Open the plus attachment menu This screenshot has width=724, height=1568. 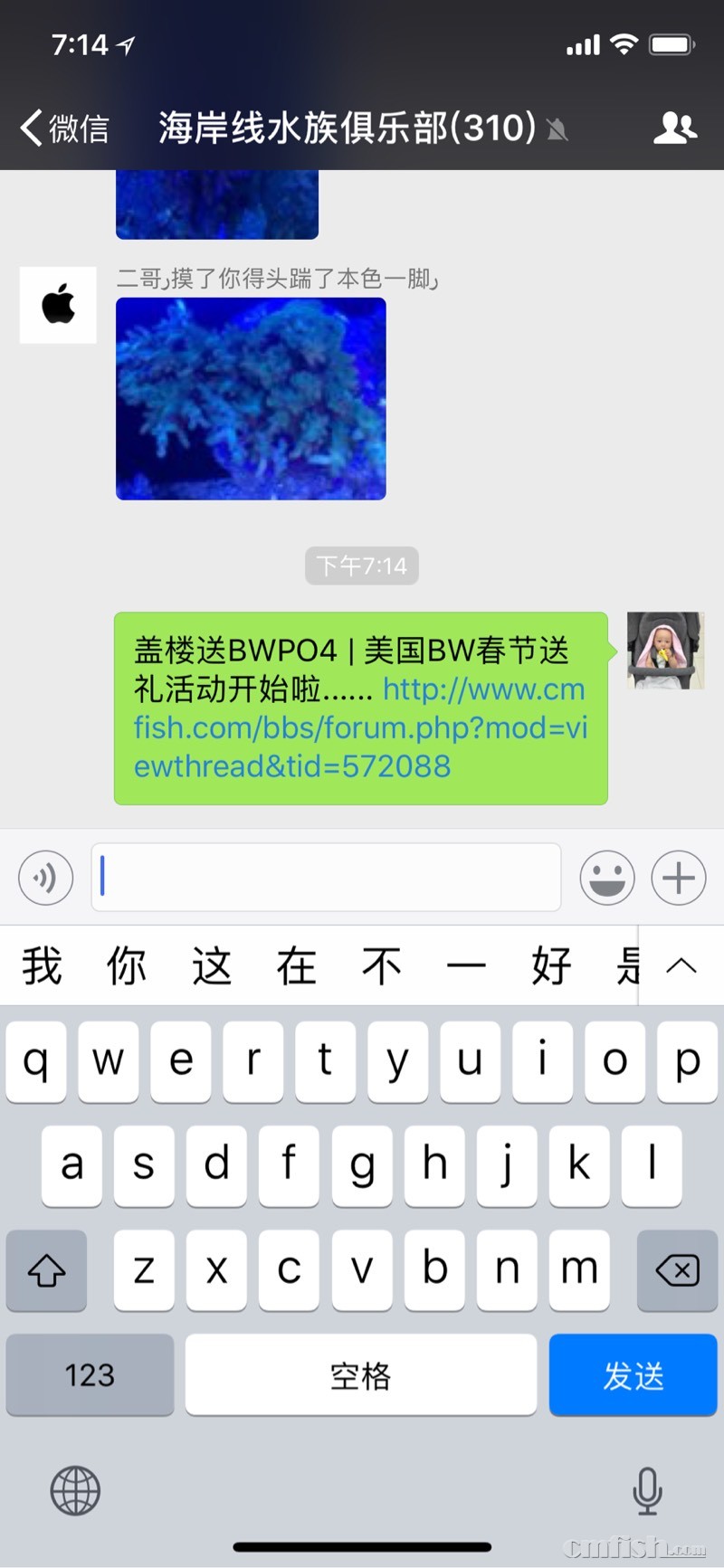coord(679,878)
